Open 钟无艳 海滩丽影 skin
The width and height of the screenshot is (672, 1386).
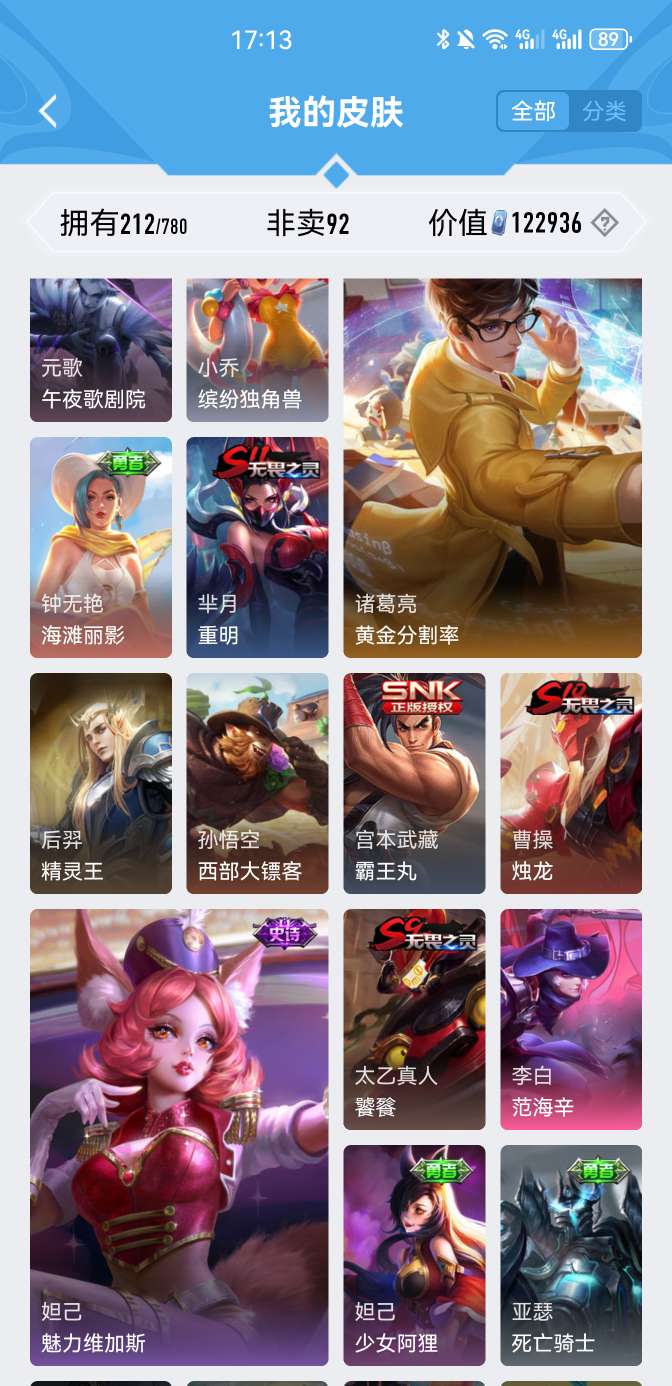click(x=101, y=547)
